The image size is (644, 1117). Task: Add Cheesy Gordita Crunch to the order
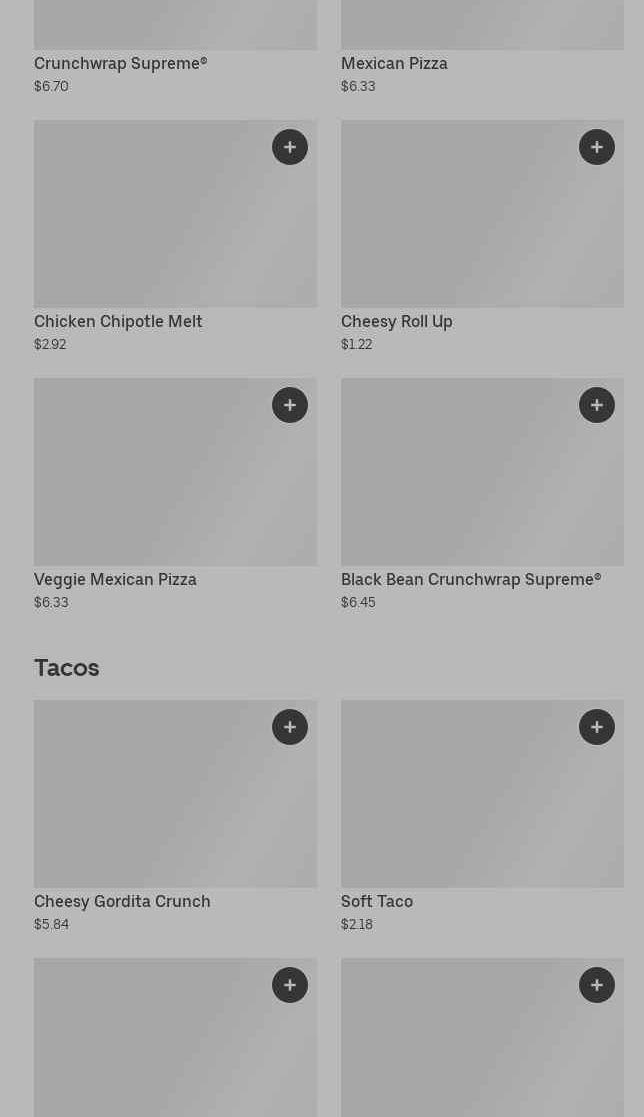pyautogui.click(x=290, y=727)
